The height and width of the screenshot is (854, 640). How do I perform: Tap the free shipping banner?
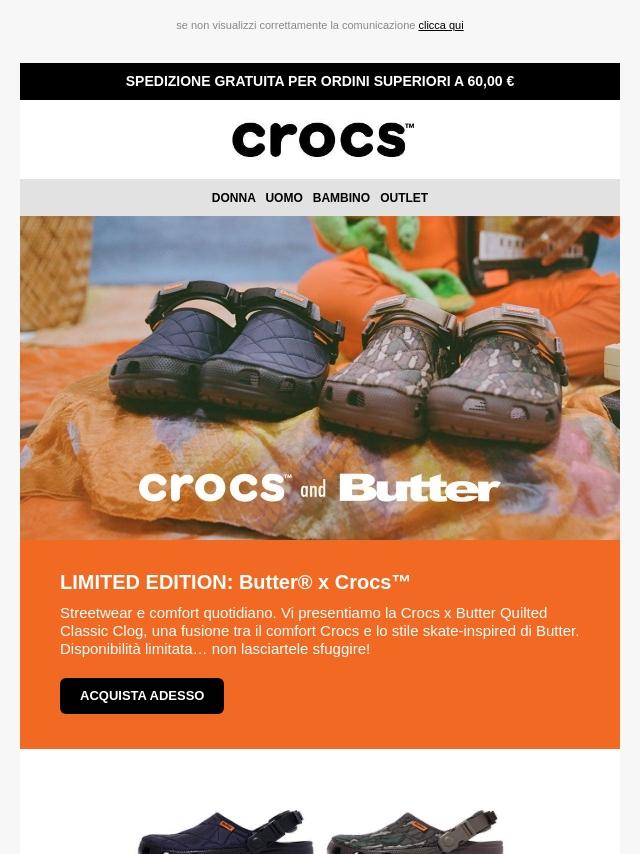[320, 81]
